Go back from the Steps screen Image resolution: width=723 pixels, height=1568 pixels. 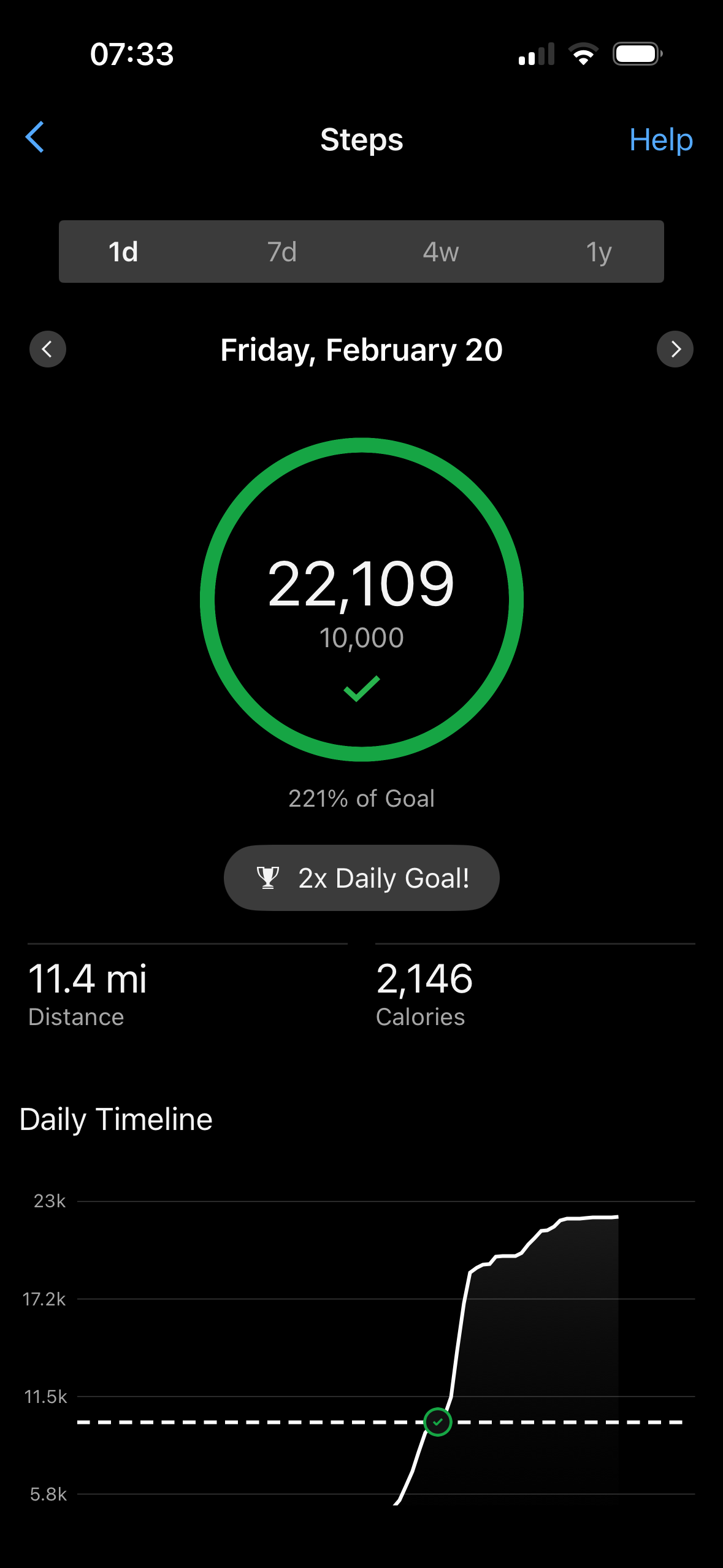[35, 137]
